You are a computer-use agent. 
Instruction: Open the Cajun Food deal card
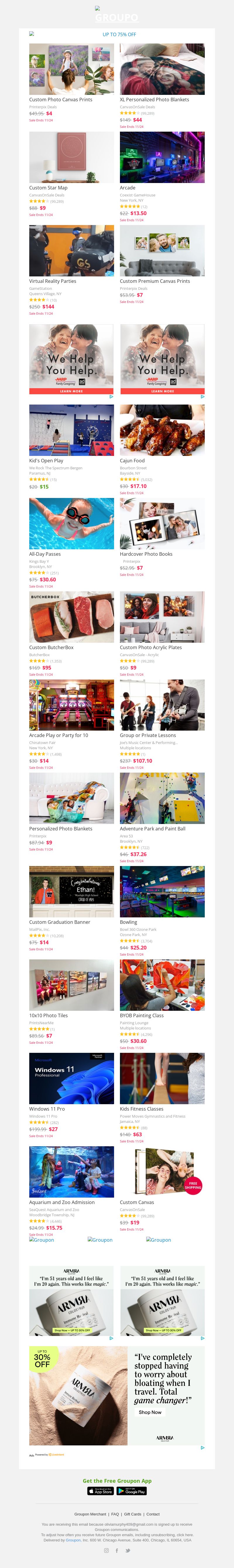pyautogui.click(x=162, y=430)
